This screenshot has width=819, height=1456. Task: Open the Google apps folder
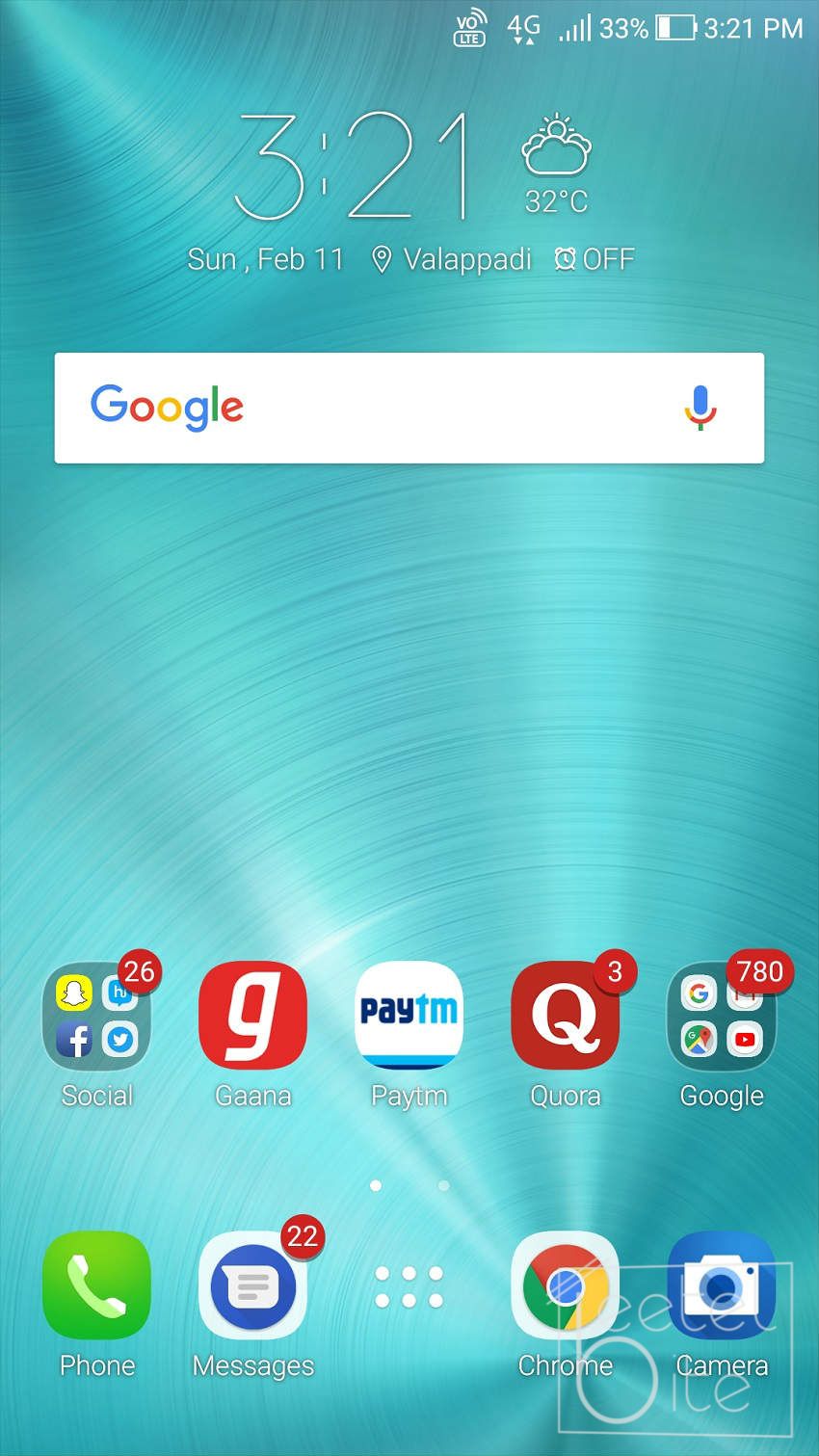click(721, 1016)
